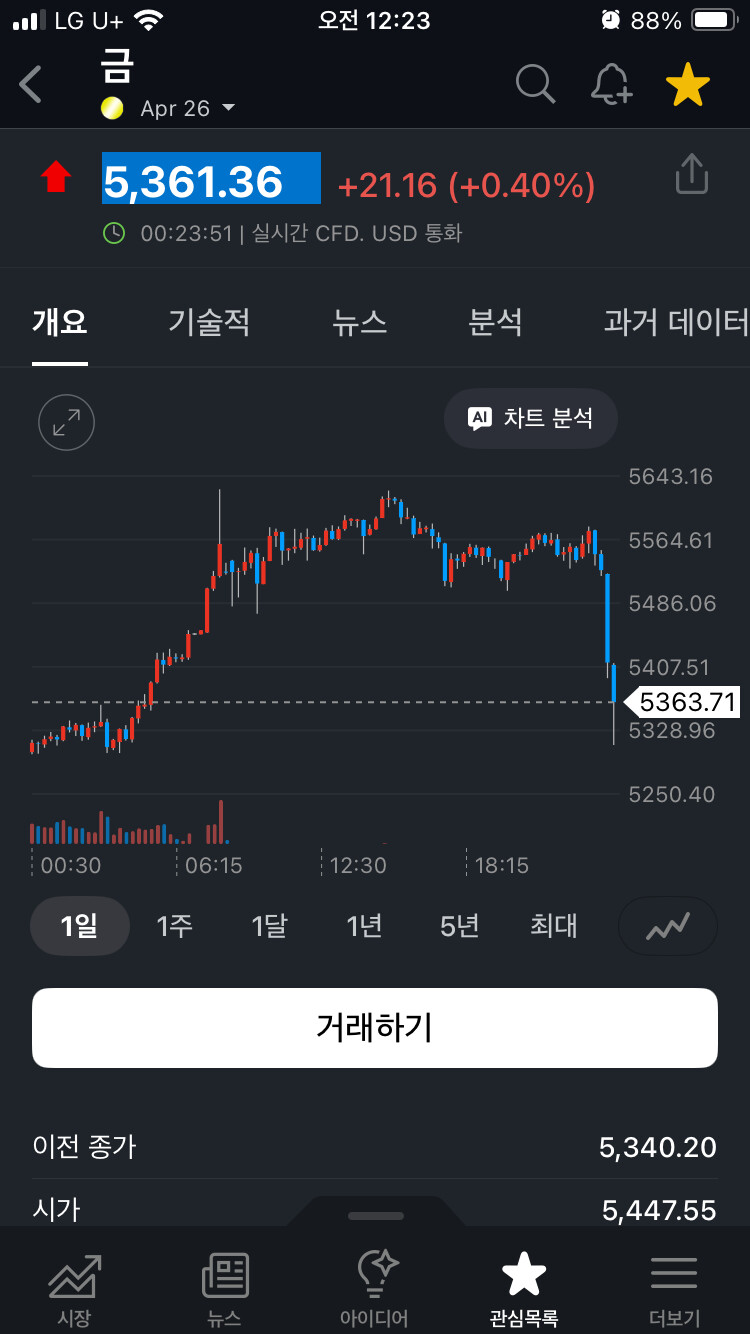750x1334 pixels.
Task: Open the 뉴스 top tab
Action: pos(359,322)
